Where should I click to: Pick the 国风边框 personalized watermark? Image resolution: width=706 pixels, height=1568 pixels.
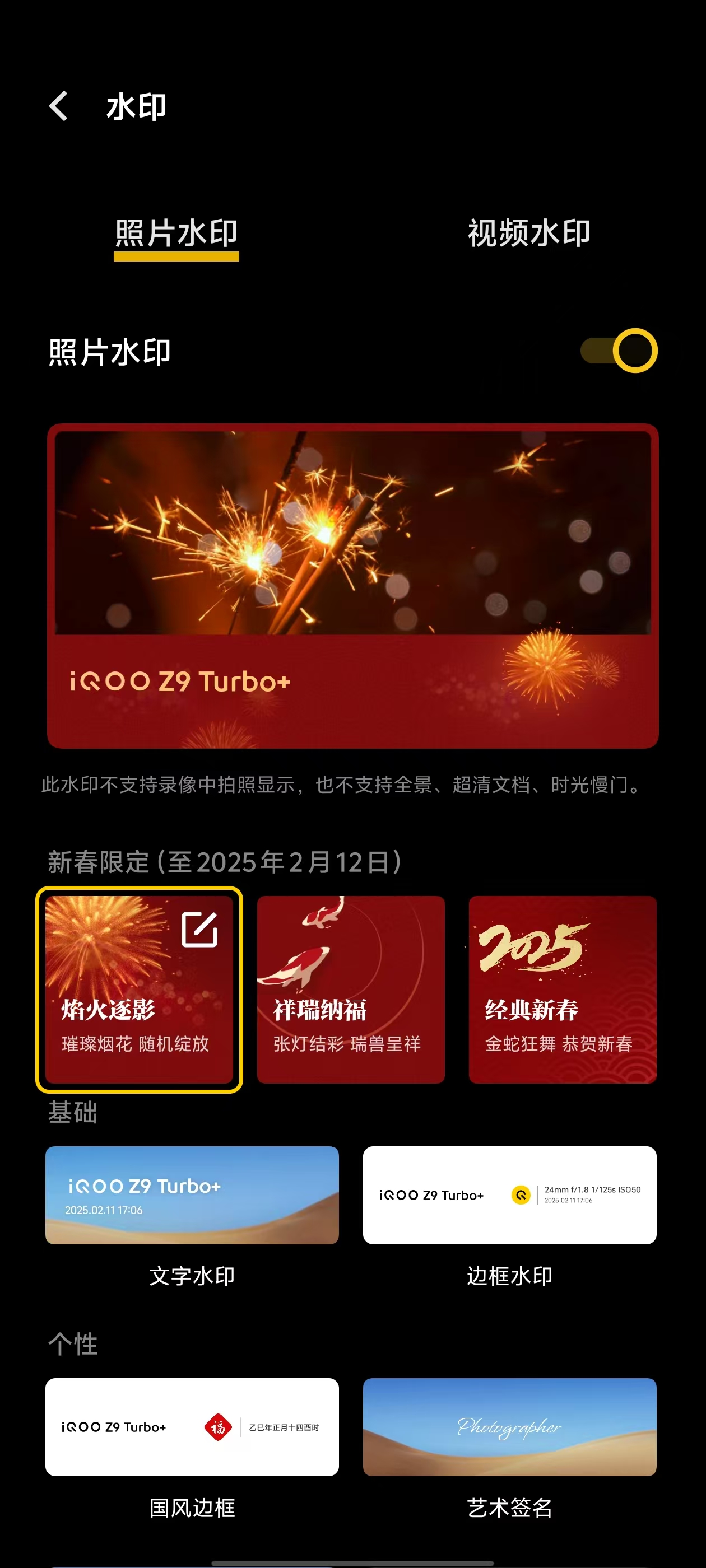[x=192, y=1427]
